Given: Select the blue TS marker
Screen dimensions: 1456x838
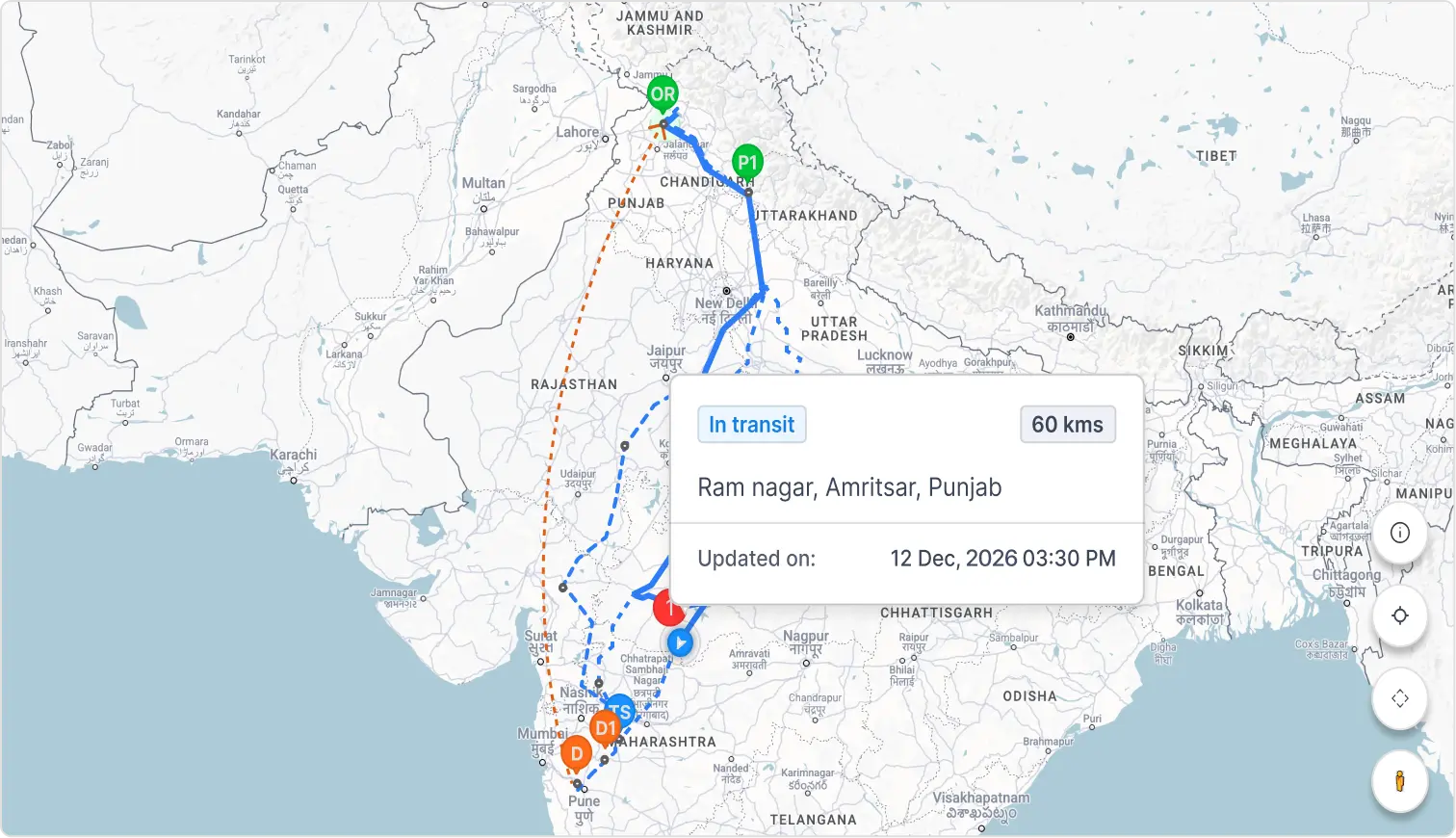Looking at the screenshot, I should pos(621,712).
